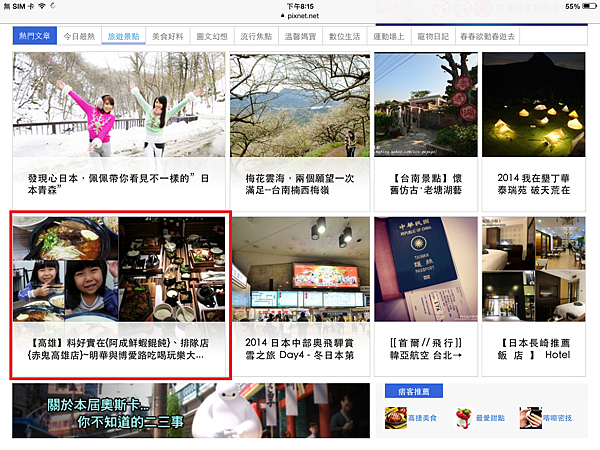Open the 發現心日本 snow travel article

[120, 130]
